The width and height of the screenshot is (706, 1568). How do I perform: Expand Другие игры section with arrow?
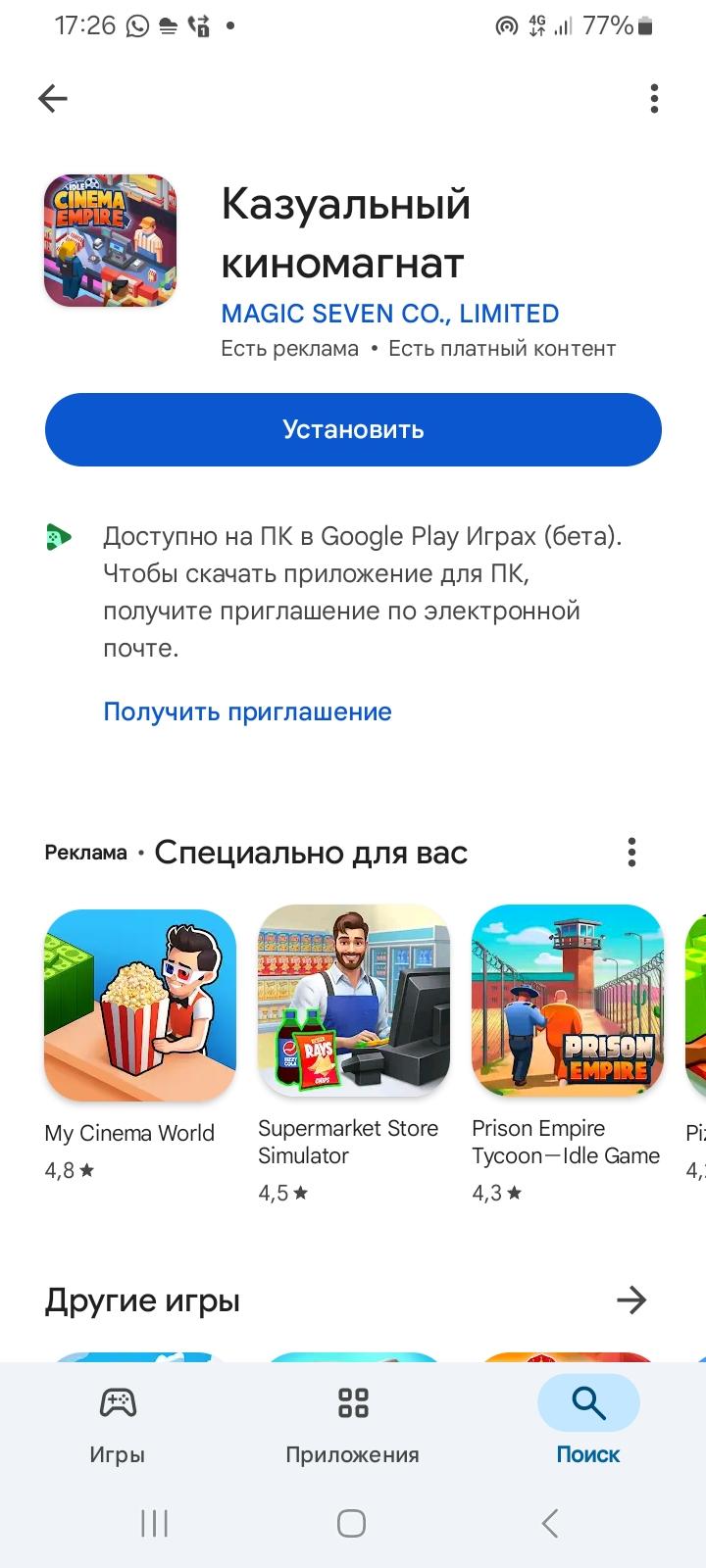click(631, 1300)
